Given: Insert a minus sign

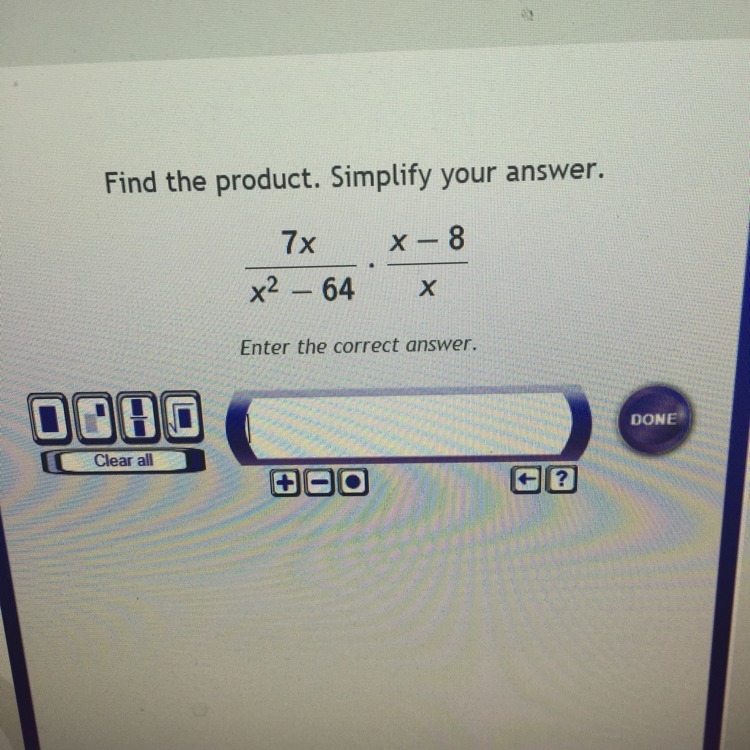Looking at the screenshot, I should click(318, 483).
